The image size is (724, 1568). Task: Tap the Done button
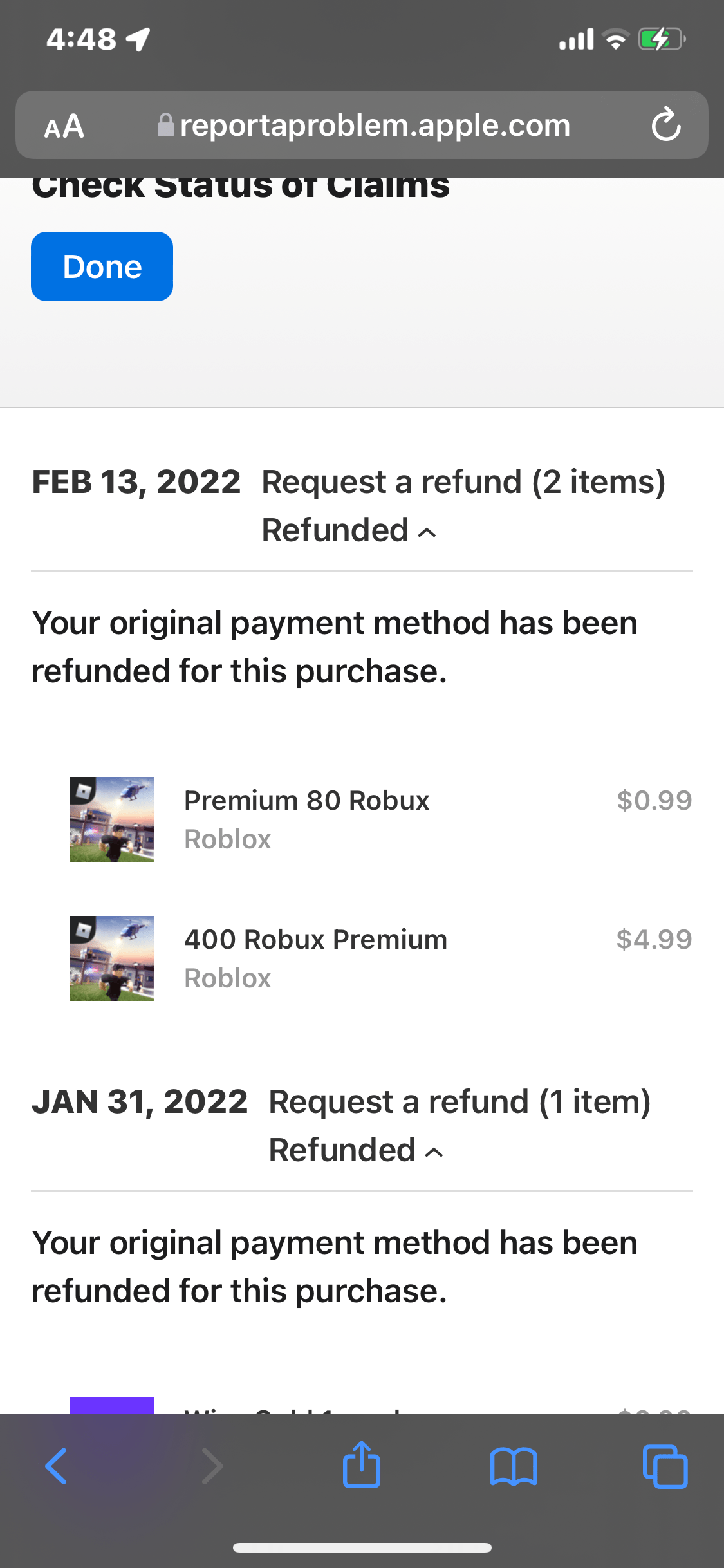click(101, 266)
